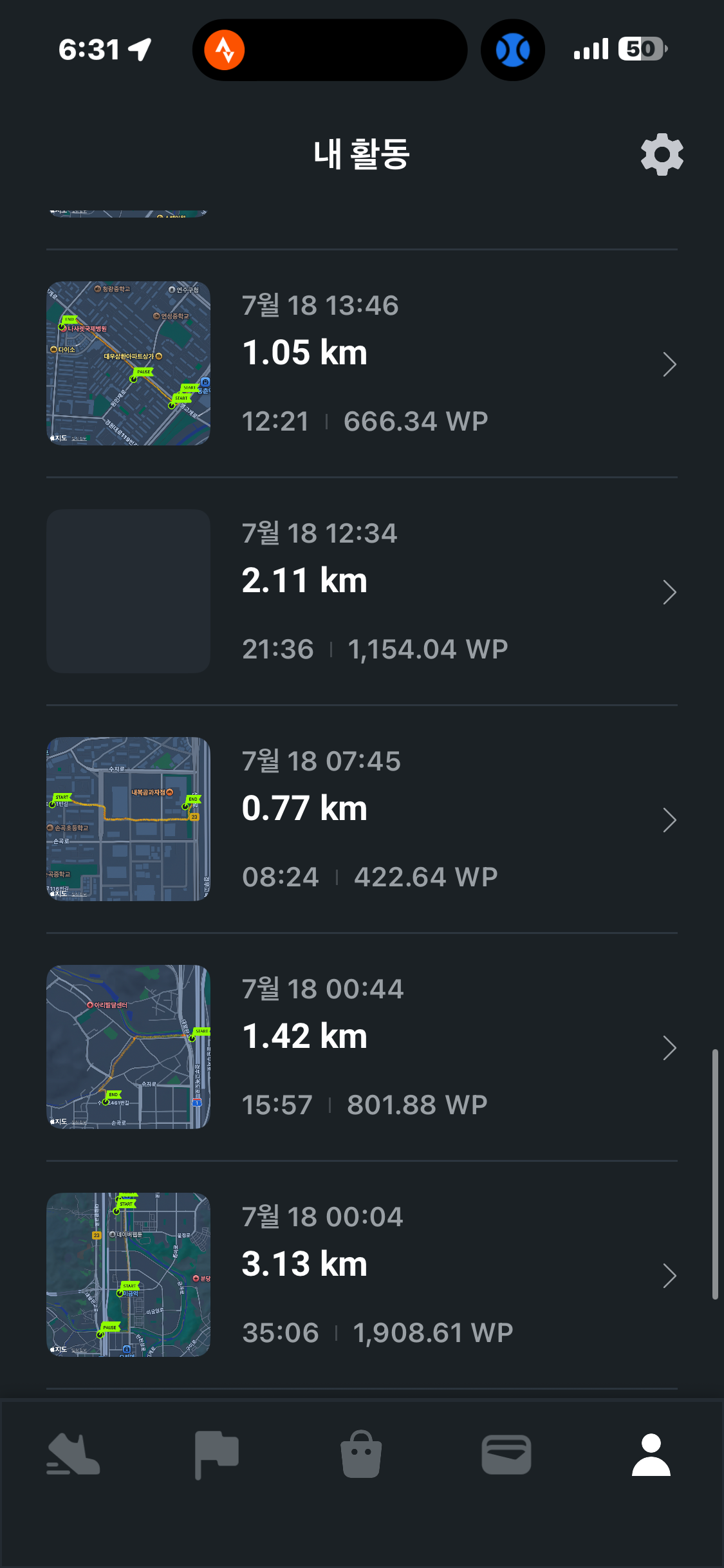Open the 3.13 km activity from 00:04

click(x=362, y=1275)
